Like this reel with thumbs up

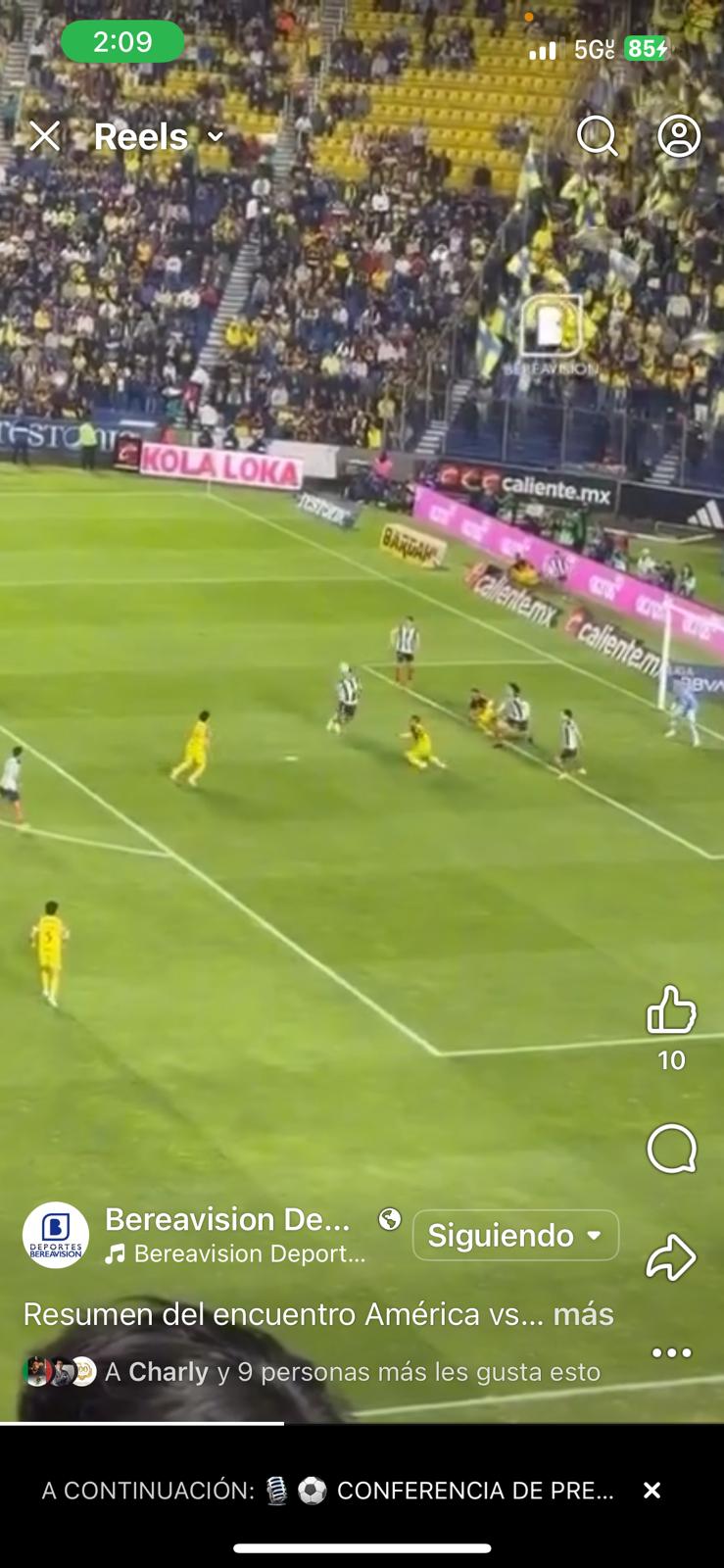(671, 1009)
